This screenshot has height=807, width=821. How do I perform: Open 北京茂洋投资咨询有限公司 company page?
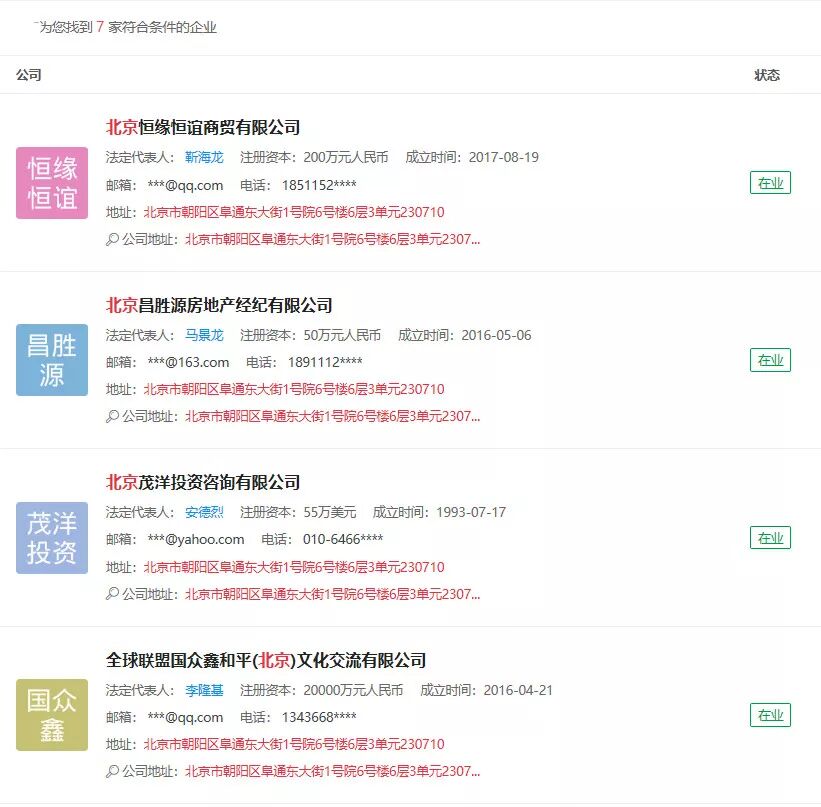[x=203, y=482]
